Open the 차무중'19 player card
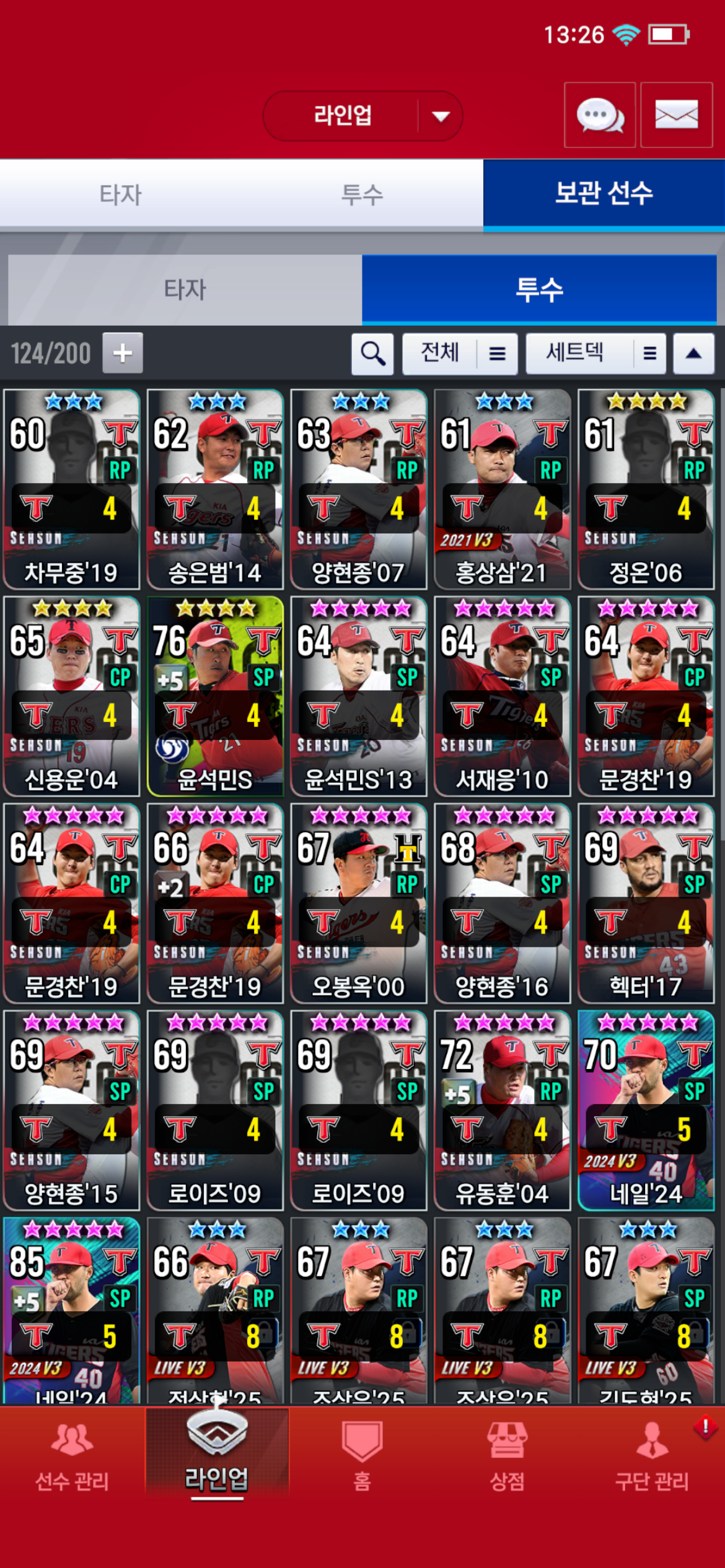This screenshot has width=725, height=1568. click(72, 489)
